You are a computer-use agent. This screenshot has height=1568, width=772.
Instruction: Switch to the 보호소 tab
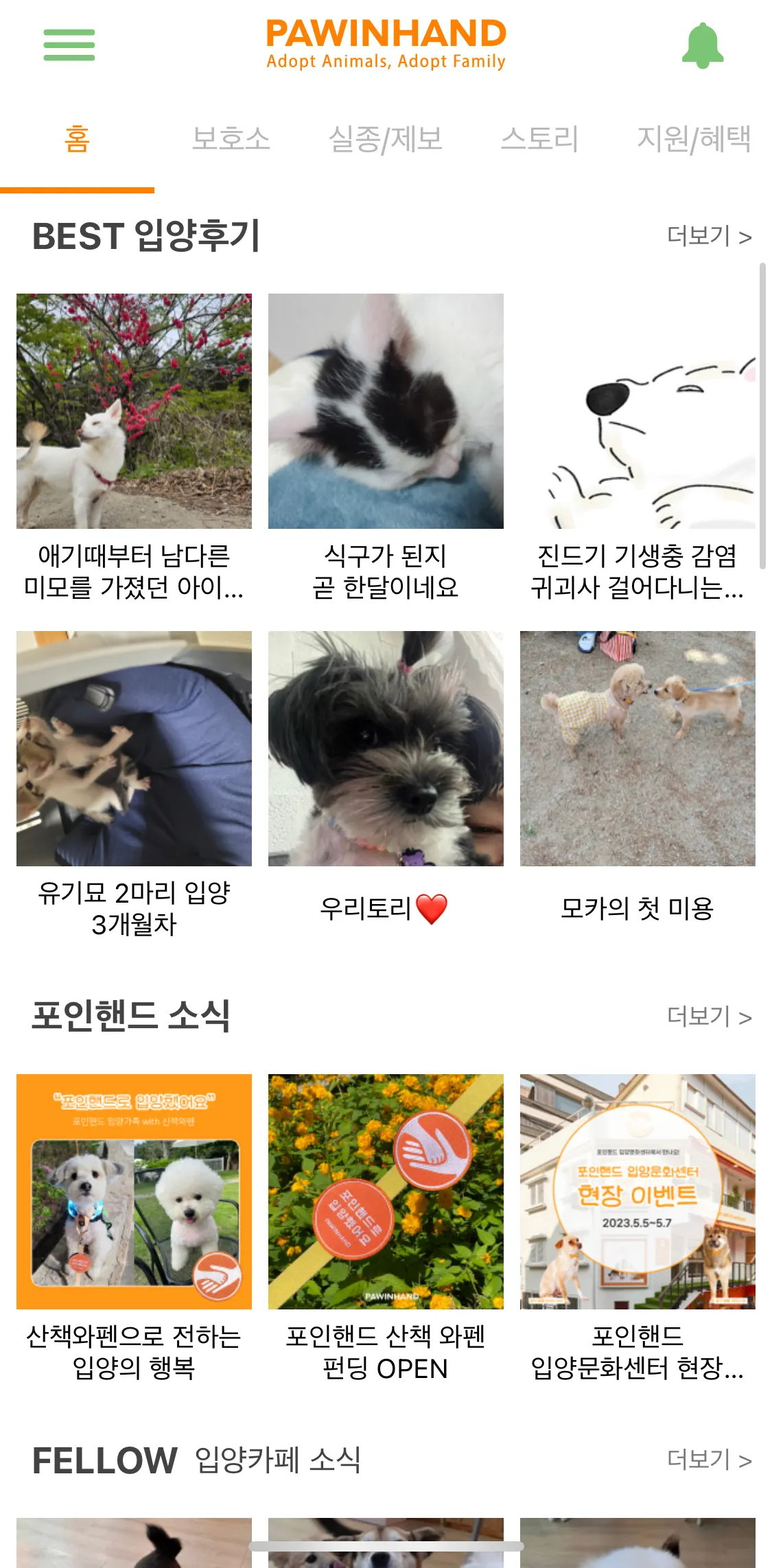[231, 139]
